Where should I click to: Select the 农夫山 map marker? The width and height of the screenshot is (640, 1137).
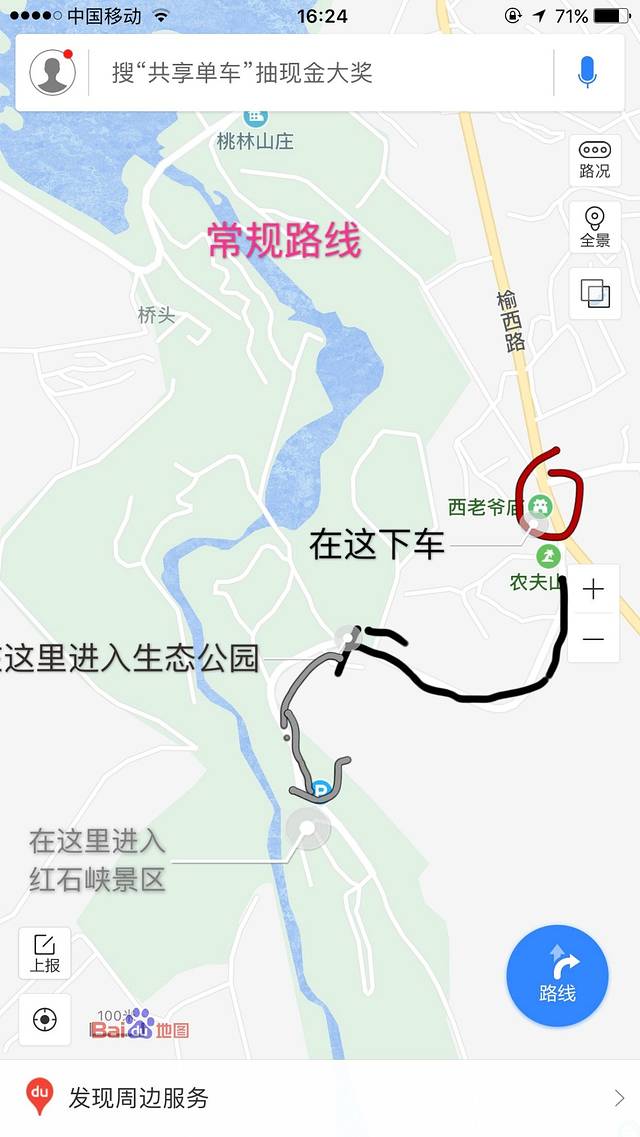click(x=547, y=556)
